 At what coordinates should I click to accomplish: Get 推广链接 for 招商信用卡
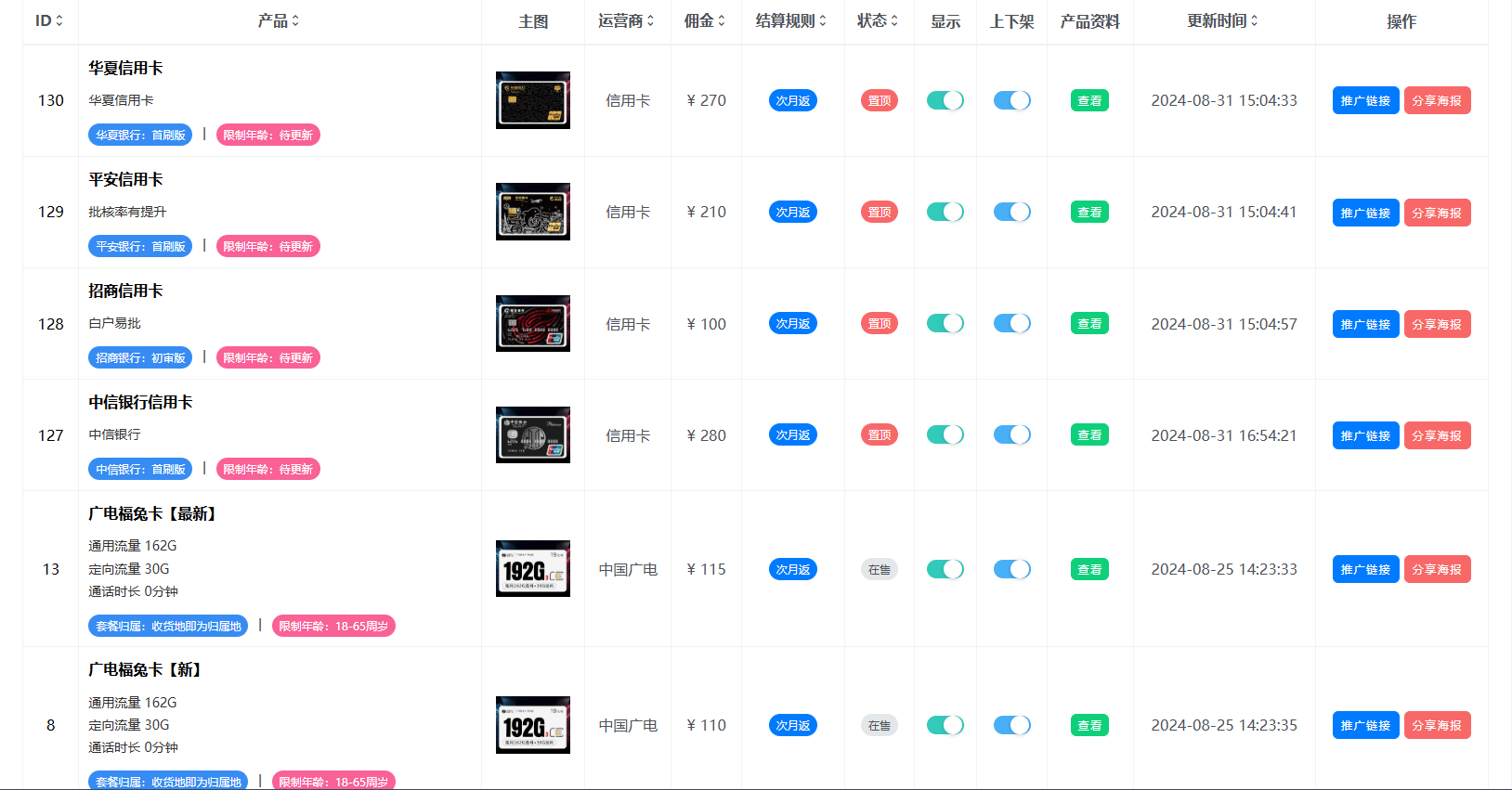[1365, 324]
